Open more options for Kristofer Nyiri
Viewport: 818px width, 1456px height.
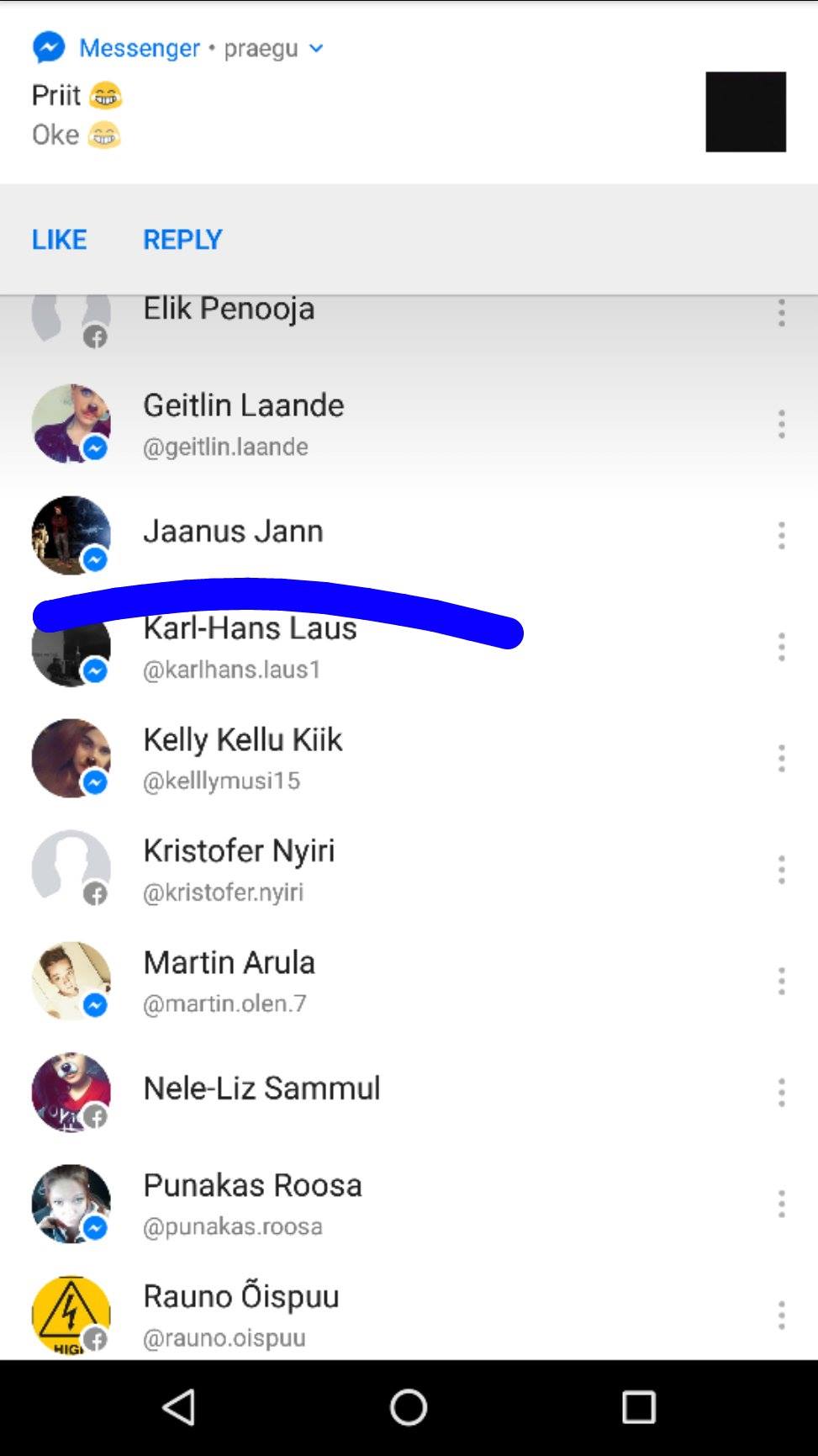pos(782,870)
